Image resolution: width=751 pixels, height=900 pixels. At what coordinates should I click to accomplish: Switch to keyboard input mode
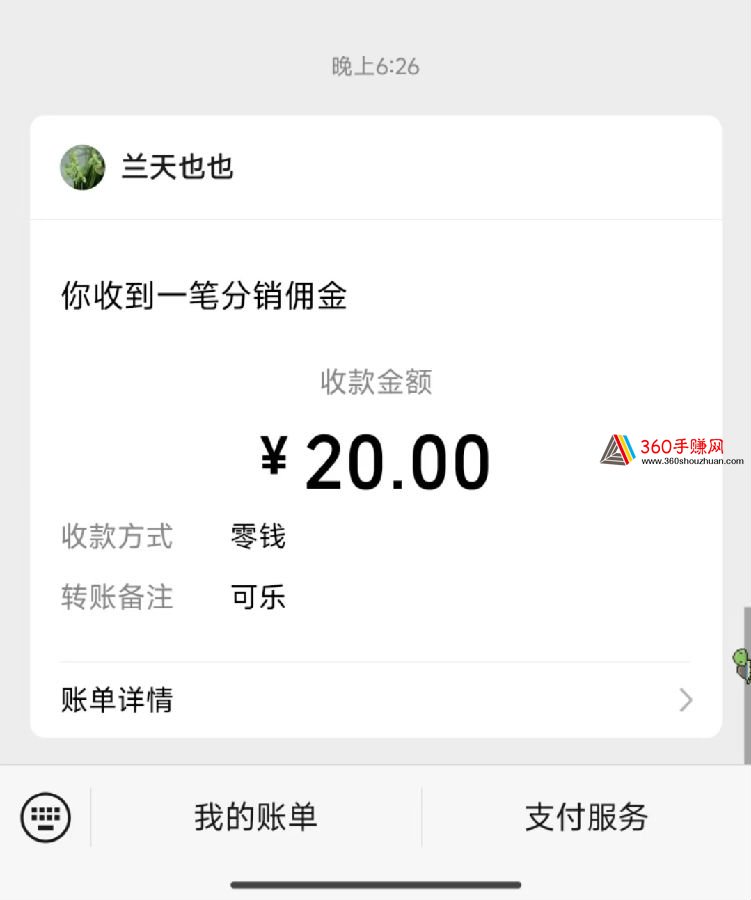point(46,818)
